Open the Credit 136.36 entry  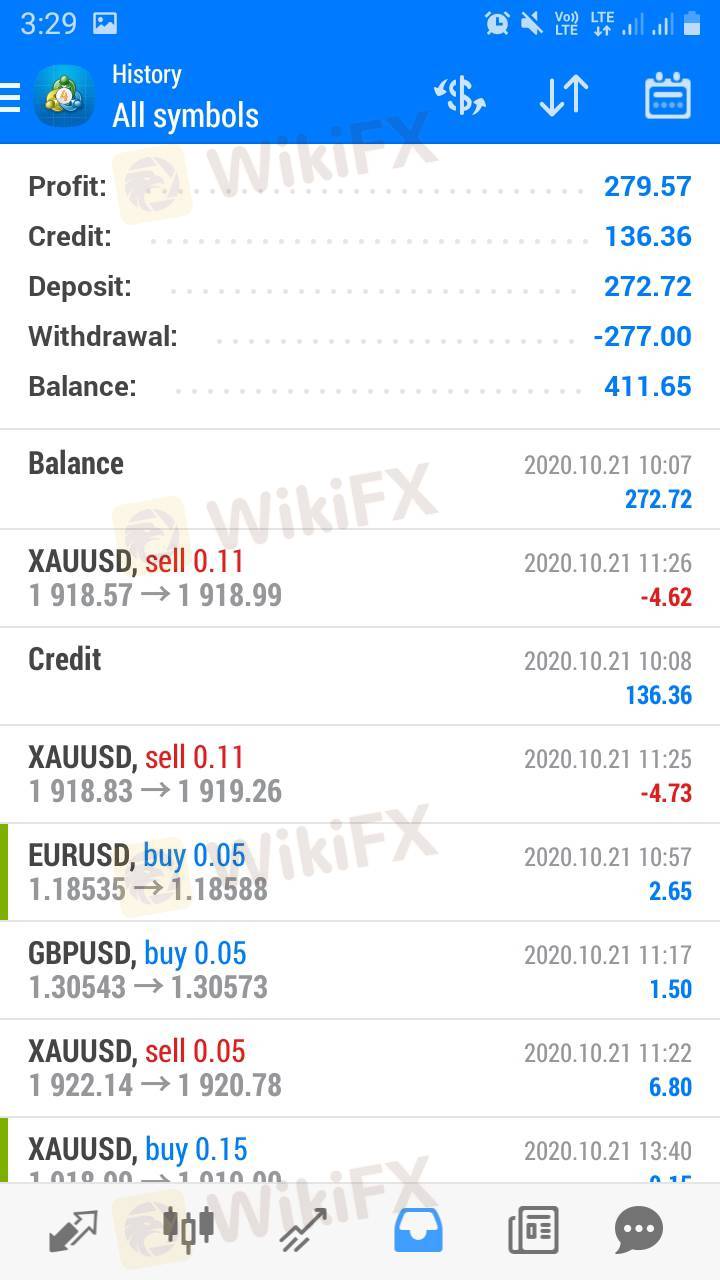point(360,676)
